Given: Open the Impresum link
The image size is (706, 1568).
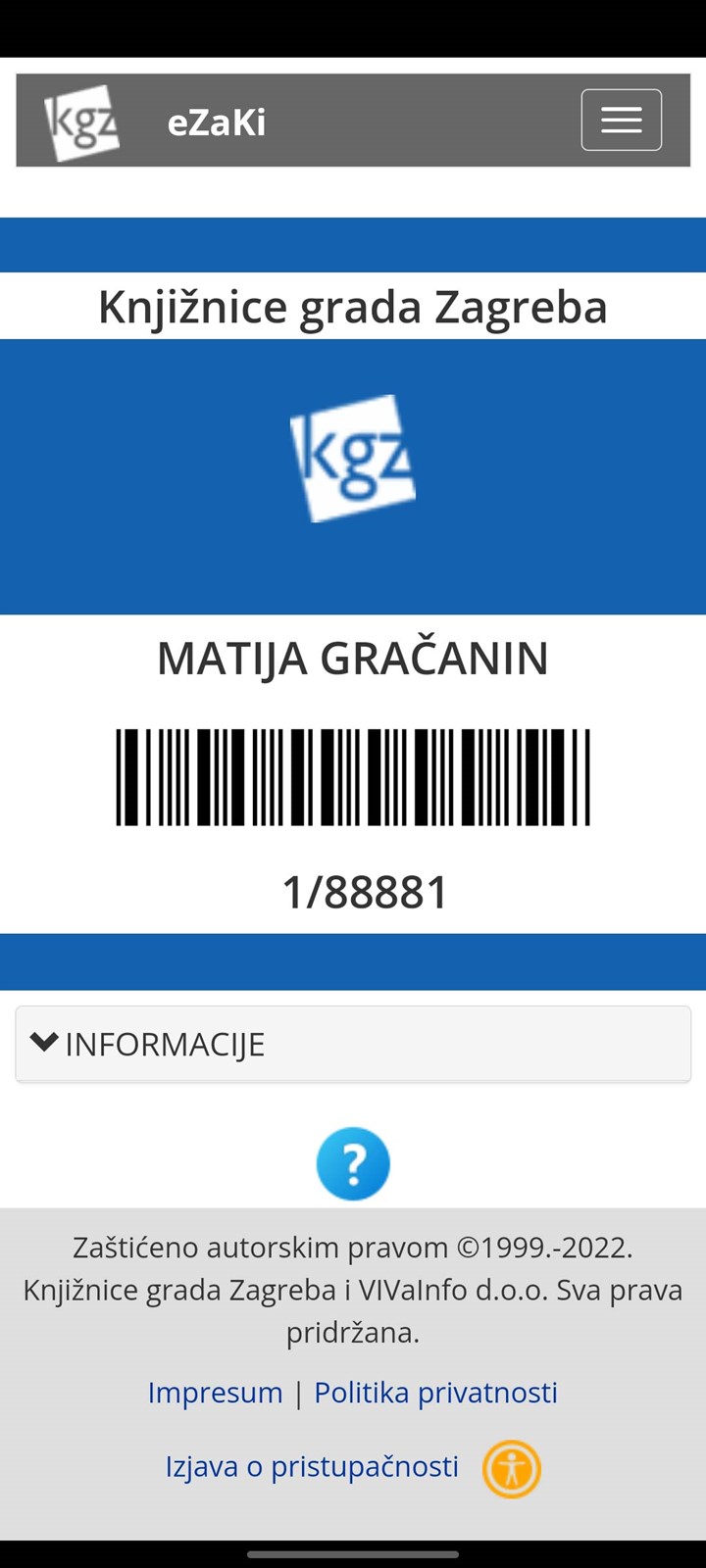Looking at the screenshot, I should point(215,1393).
